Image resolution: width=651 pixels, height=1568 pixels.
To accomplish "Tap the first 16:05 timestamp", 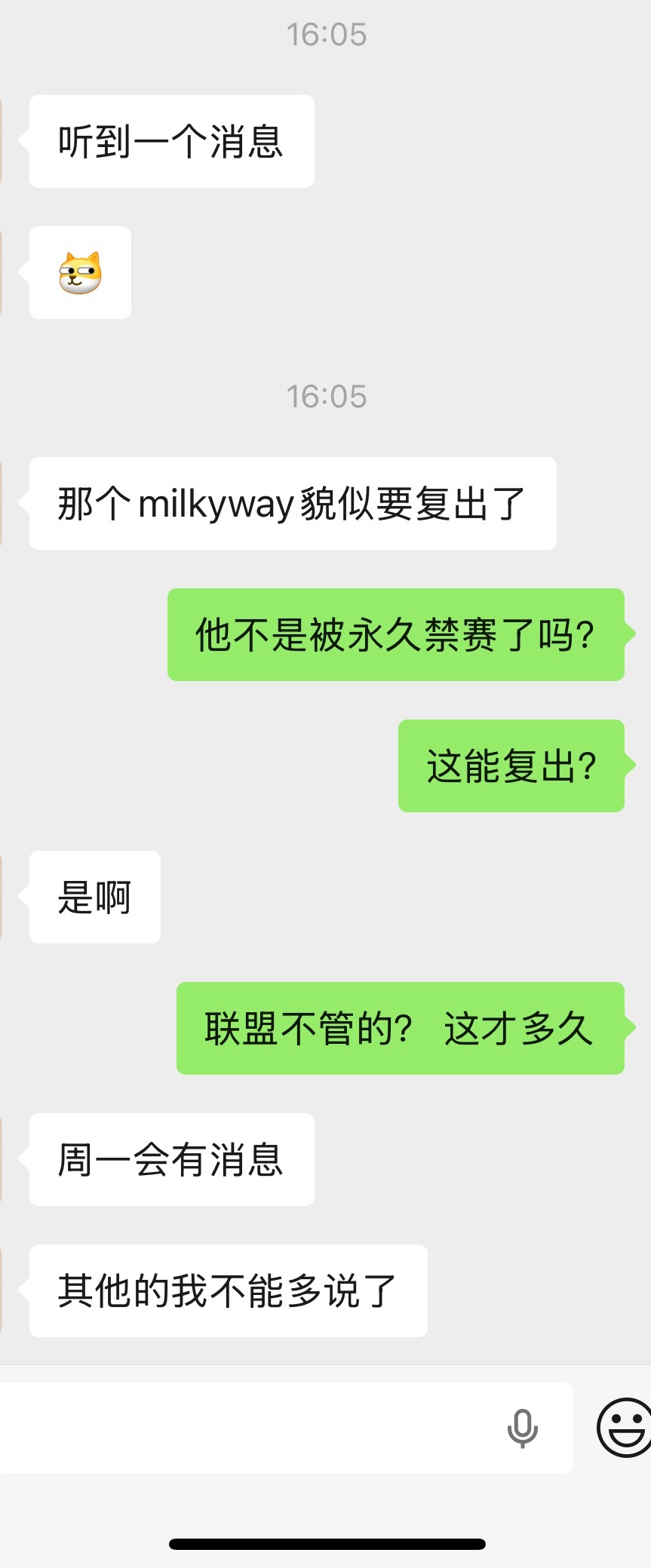I will 326,32.
